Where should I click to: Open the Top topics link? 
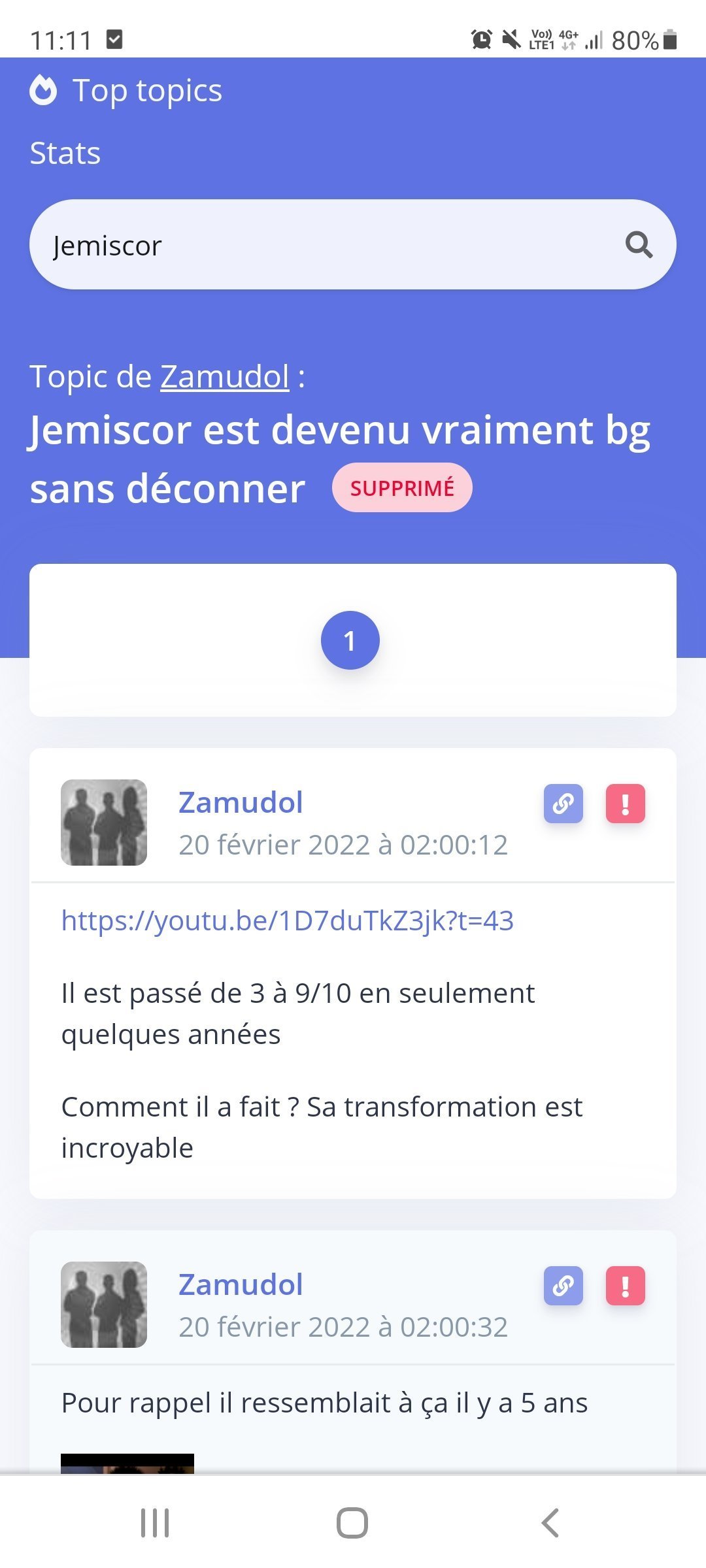[x=126, y=90]
